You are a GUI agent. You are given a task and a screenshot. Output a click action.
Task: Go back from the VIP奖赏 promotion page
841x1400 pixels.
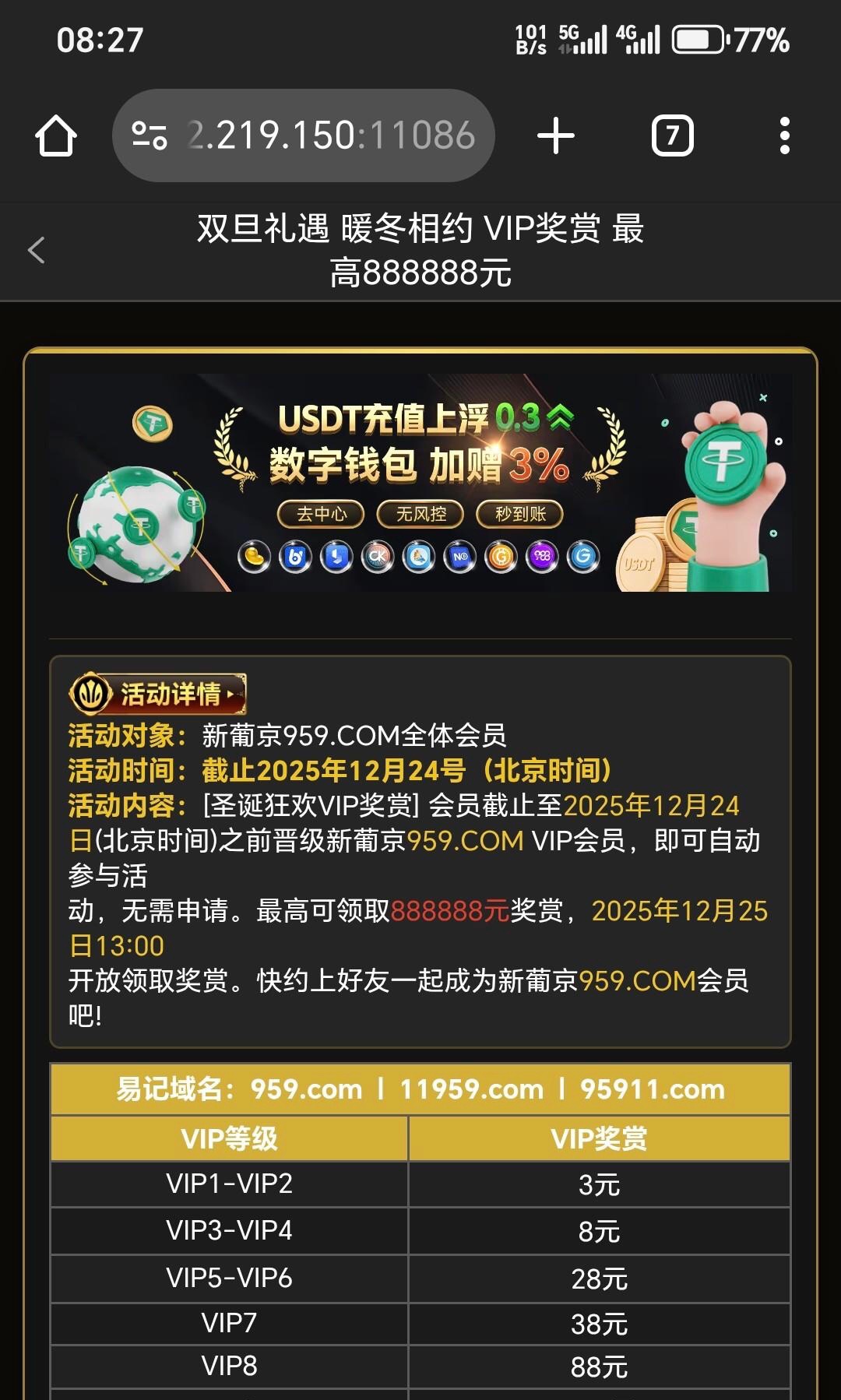tap(37, 250)
